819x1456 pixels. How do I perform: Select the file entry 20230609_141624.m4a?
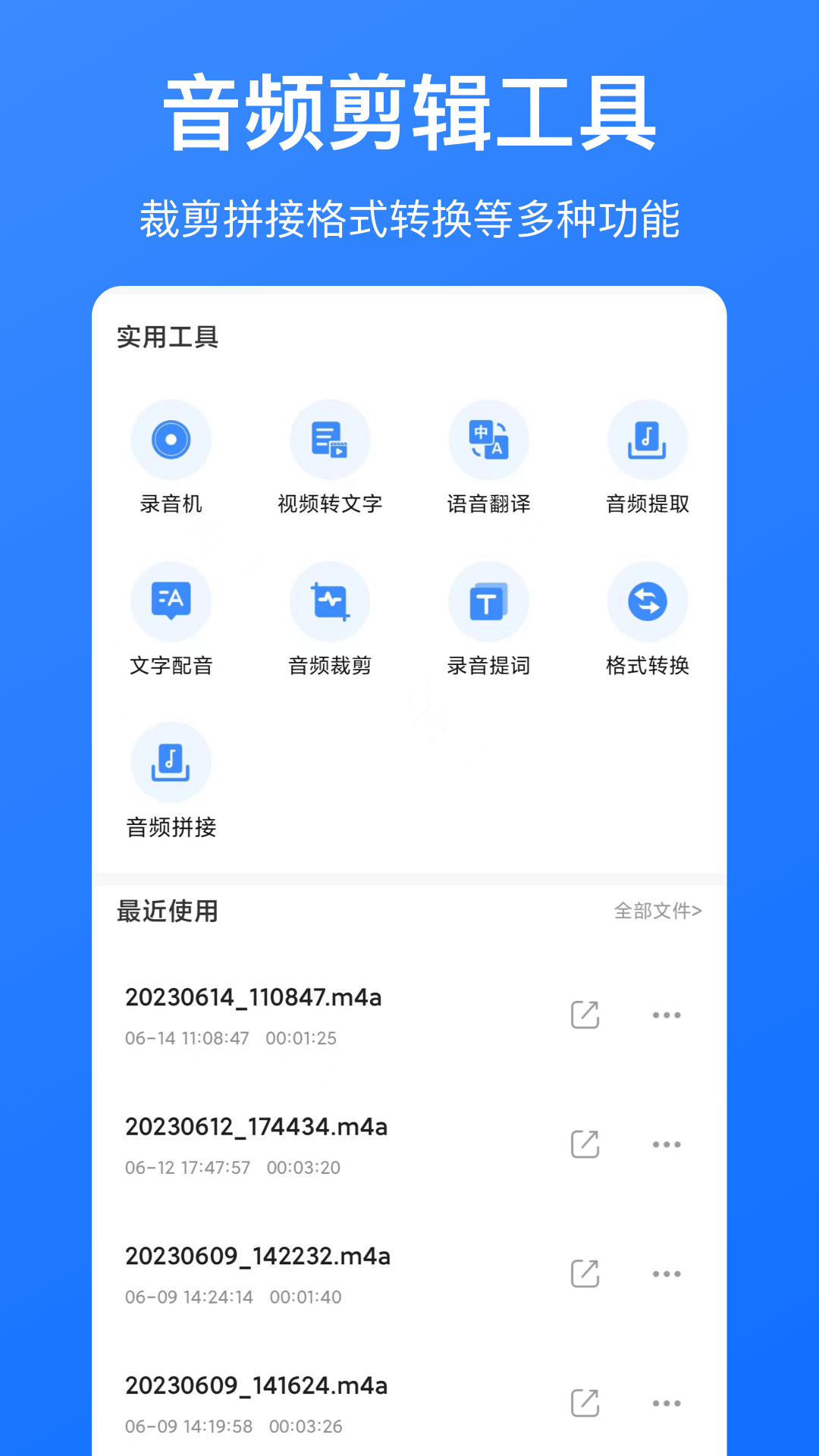click(258, 1385)
